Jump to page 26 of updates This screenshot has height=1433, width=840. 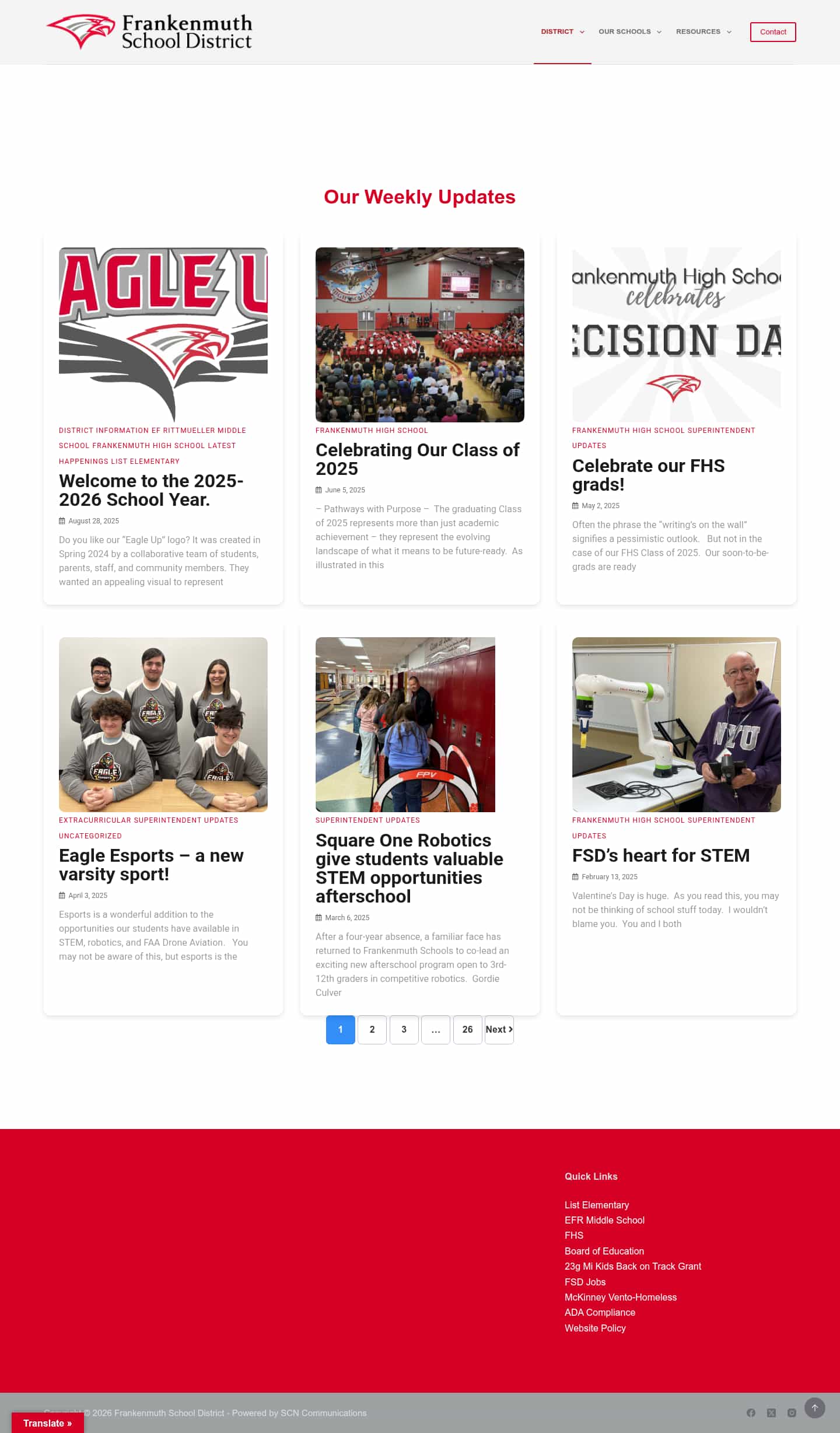tap(467, 1029)
